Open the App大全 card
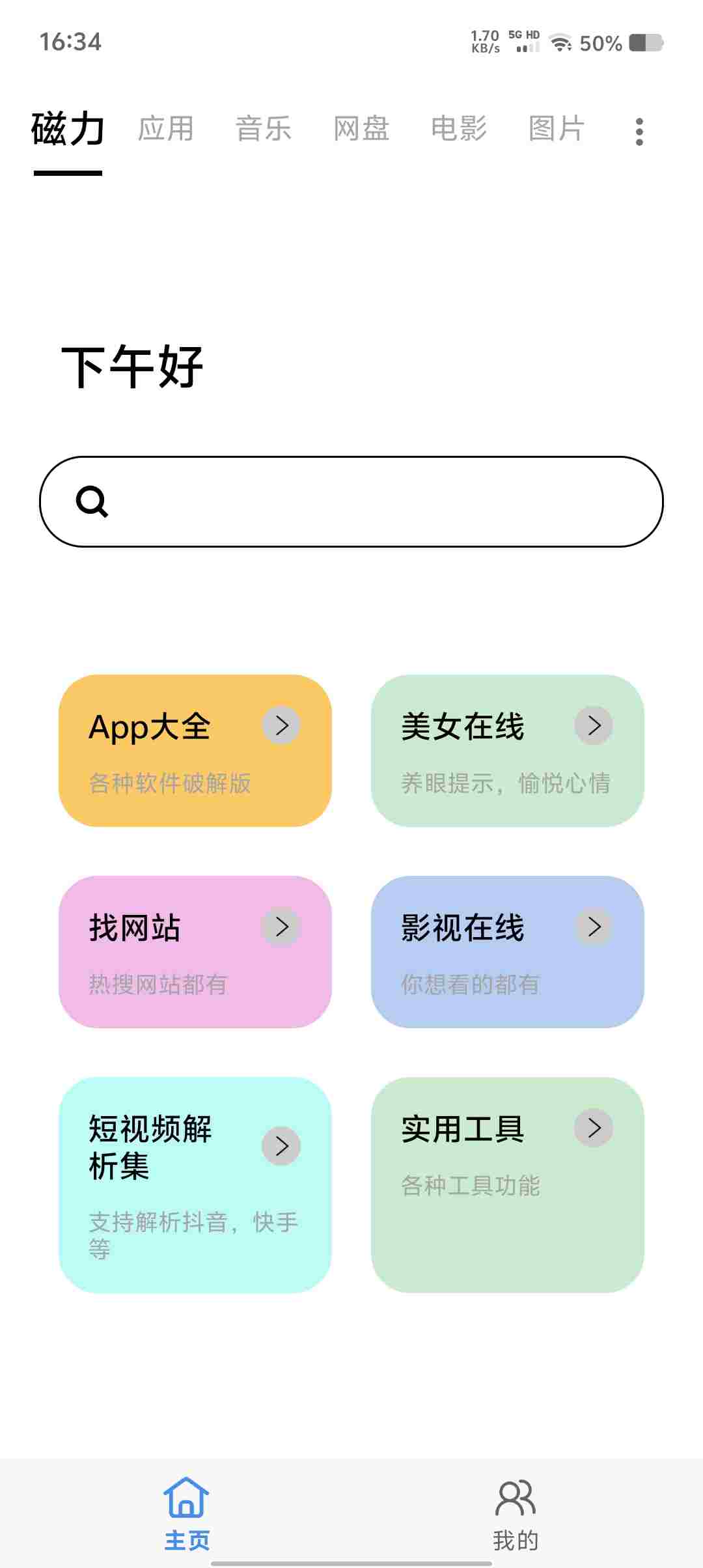The image size is (703, 1568). click(x=195, y=751)
